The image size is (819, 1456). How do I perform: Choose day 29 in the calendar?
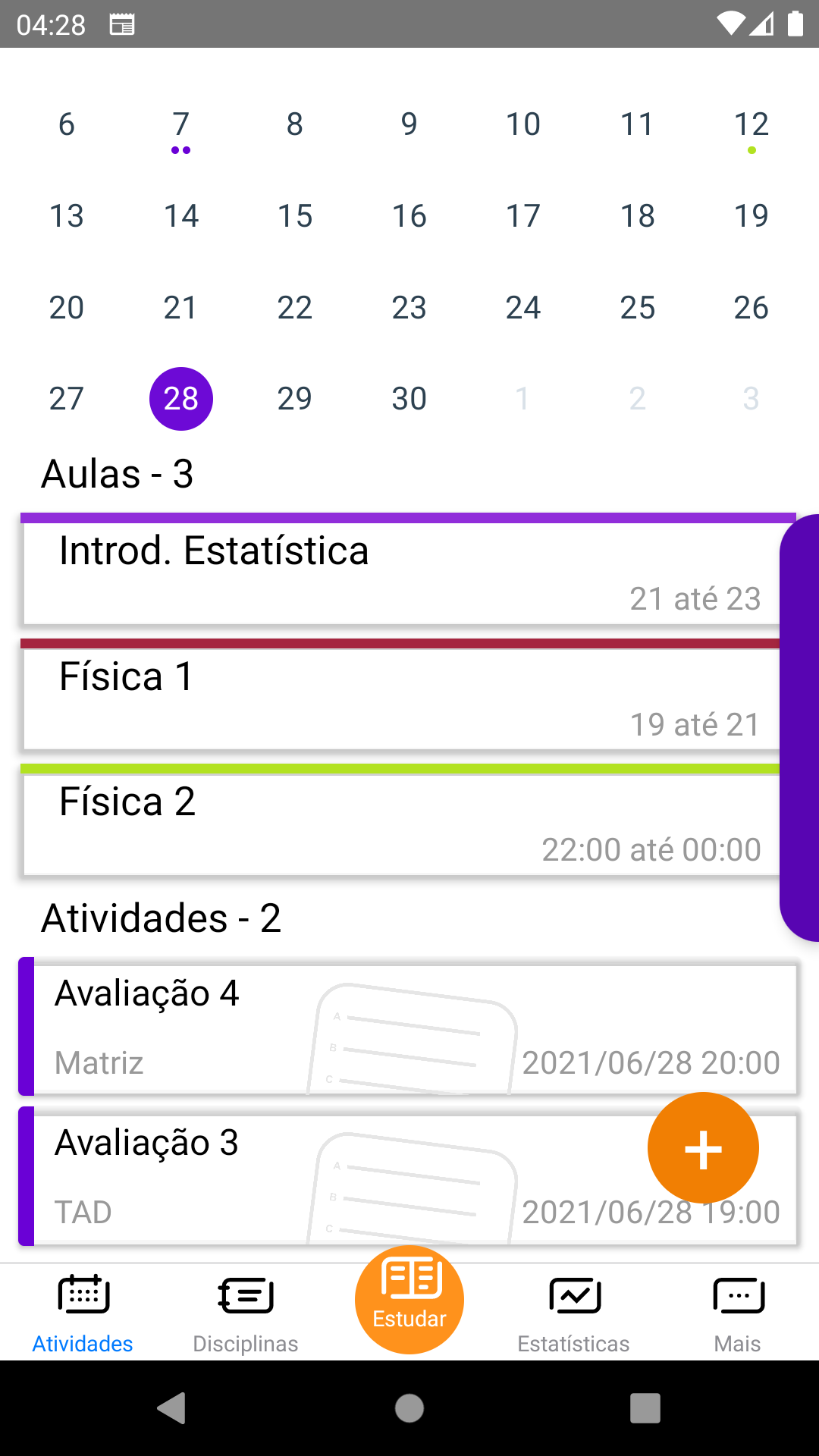pos(294,399)
